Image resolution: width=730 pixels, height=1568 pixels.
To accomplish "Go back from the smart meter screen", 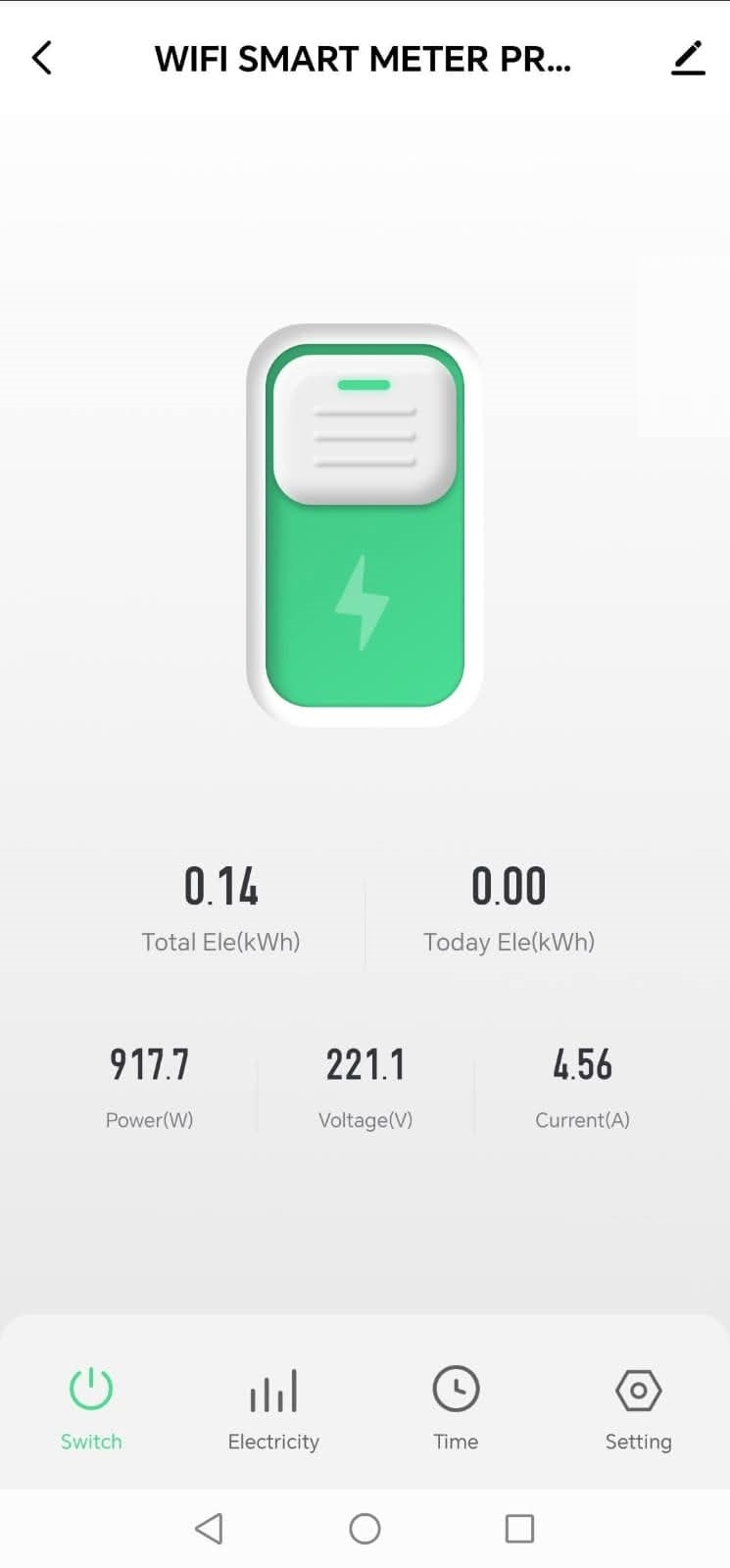I will [x=41, y=58].
